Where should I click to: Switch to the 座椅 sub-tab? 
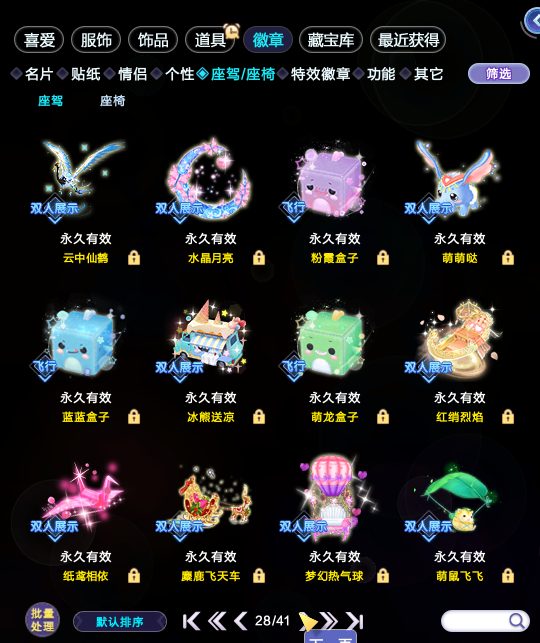tap(112, 101)
